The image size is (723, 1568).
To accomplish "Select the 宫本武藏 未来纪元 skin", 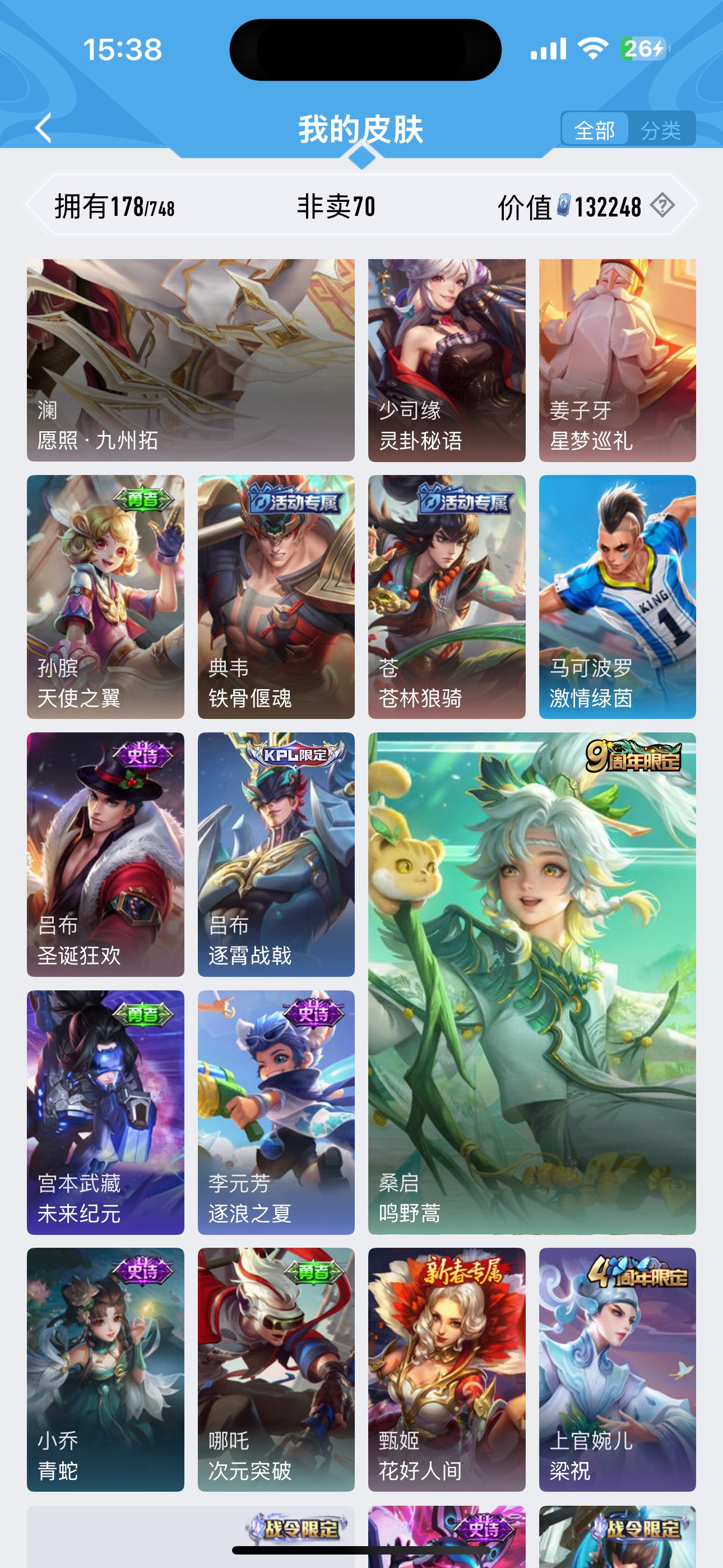I will pos(105,1113).
